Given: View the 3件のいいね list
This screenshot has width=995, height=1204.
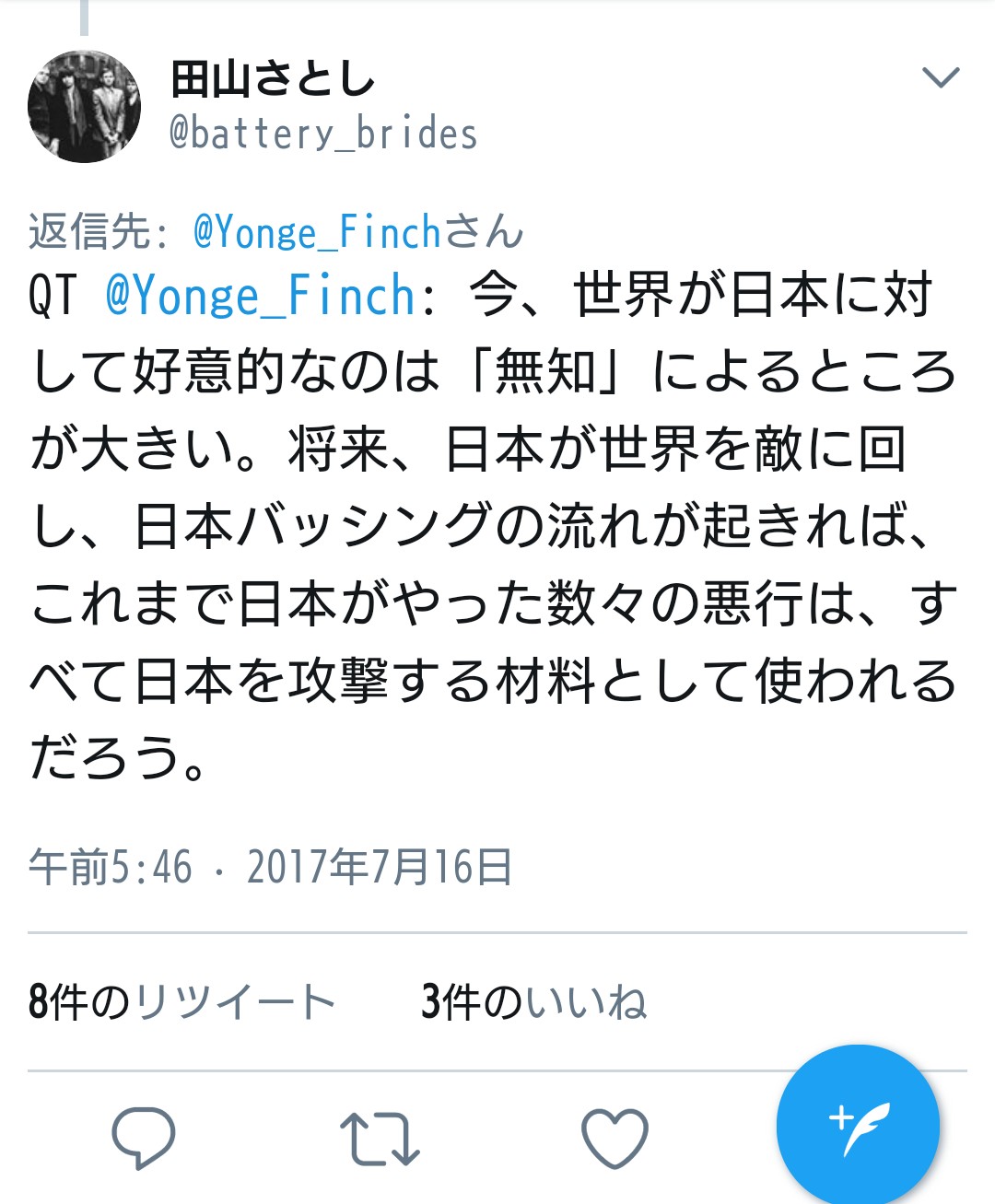Looking at the screenshot, I should coord(533,1002).
